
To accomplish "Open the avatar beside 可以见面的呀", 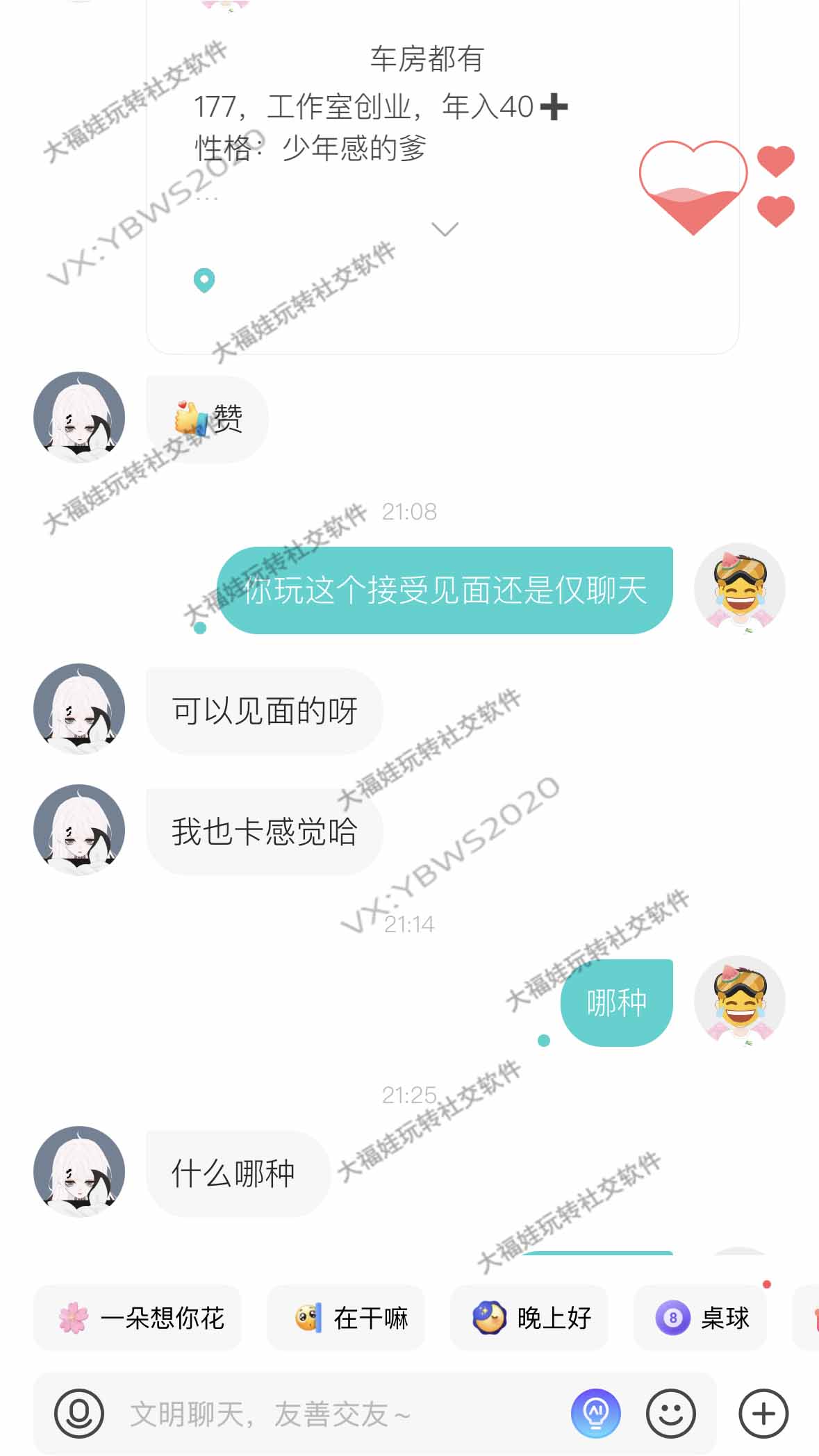I will click(79, 709).
